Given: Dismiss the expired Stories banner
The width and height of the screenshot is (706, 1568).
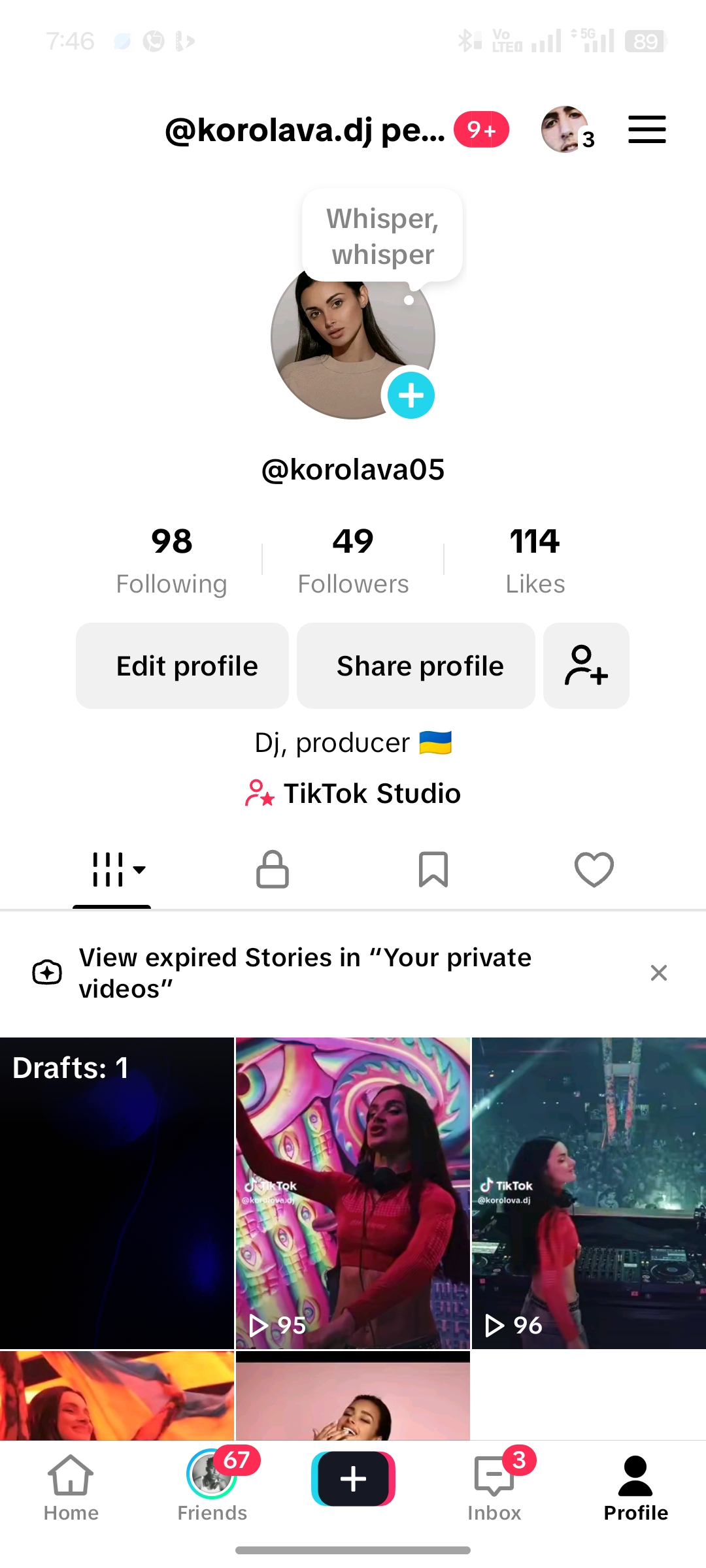Looking at the screenshot, I should point(659,973).
